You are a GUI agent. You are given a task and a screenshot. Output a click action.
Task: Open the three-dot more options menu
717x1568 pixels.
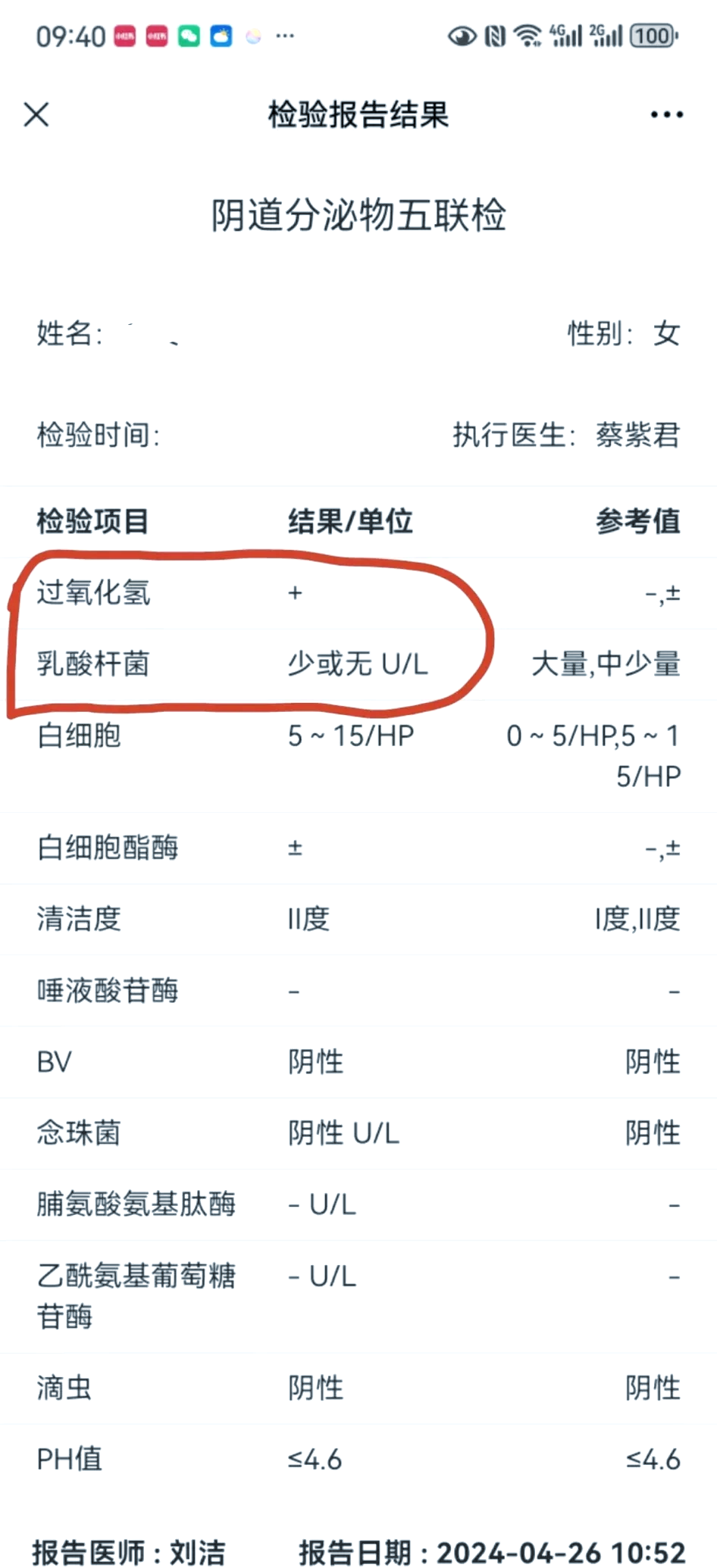coord(666,115)
